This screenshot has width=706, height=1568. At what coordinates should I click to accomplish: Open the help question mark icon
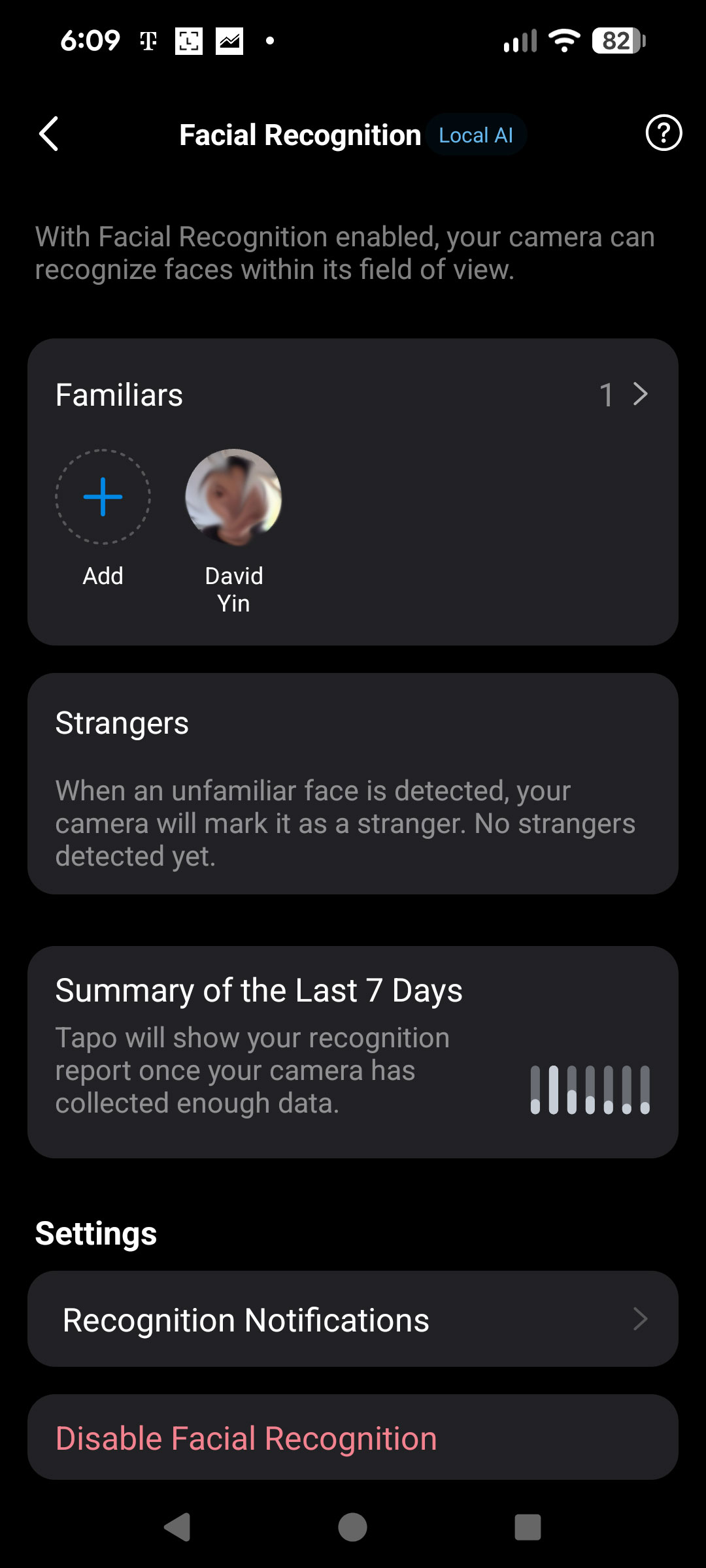point(664,133)
